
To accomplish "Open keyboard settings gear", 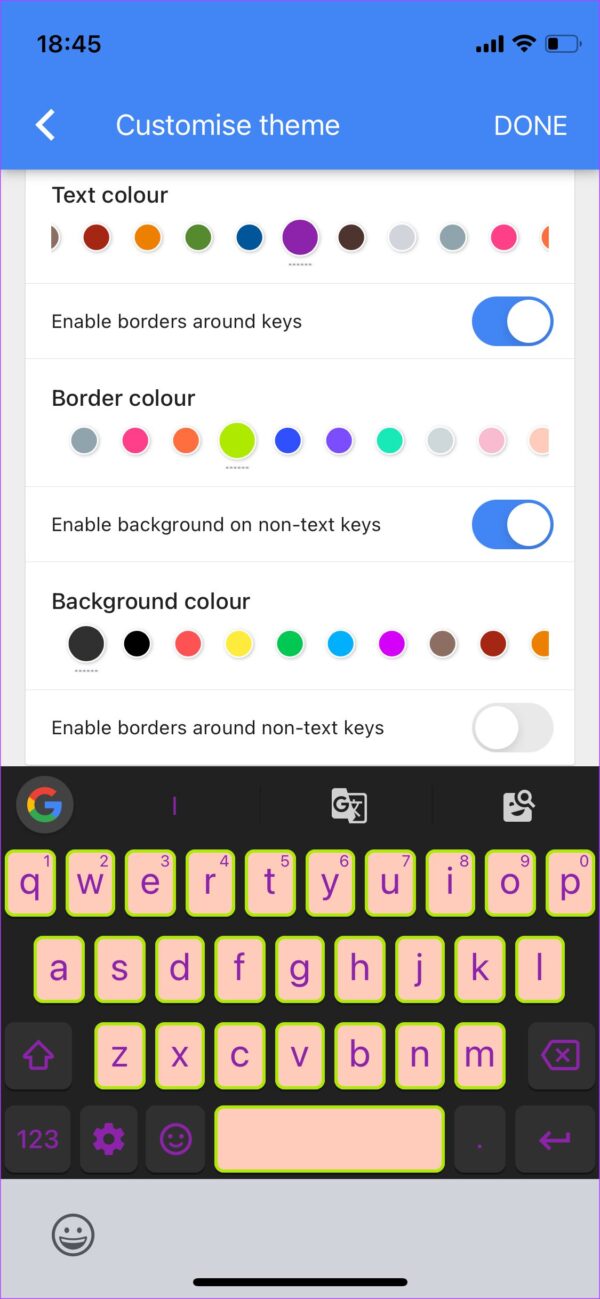I will (x=109, y=1139).
